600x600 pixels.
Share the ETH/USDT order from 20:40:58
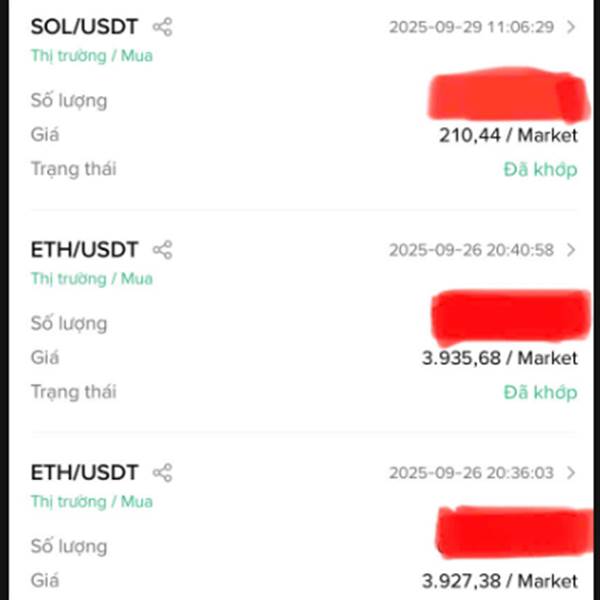pyautogui.click(x=162, y=250)
